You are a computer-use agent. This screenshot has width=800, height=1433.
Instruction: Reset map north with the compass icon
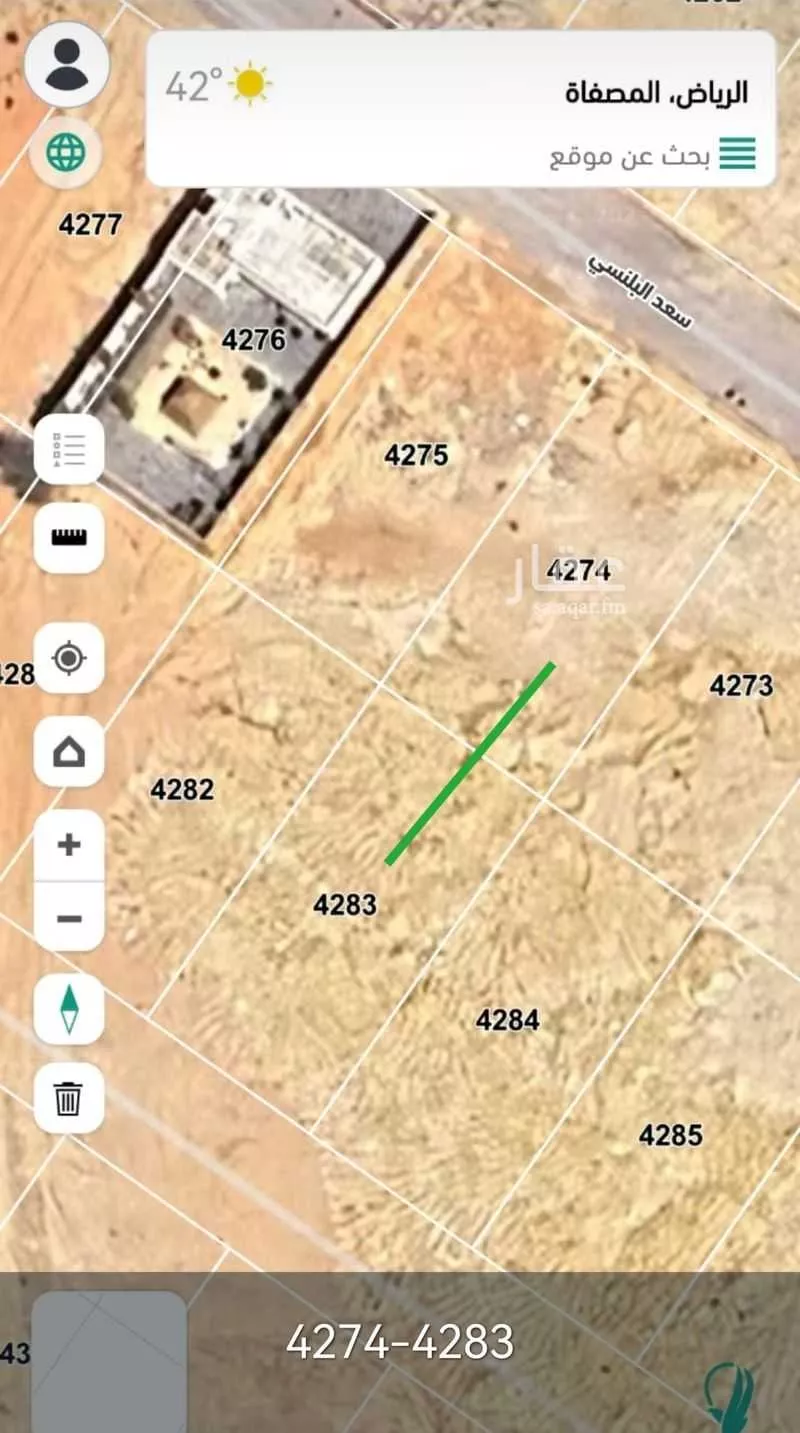[x=68, y=1009]
